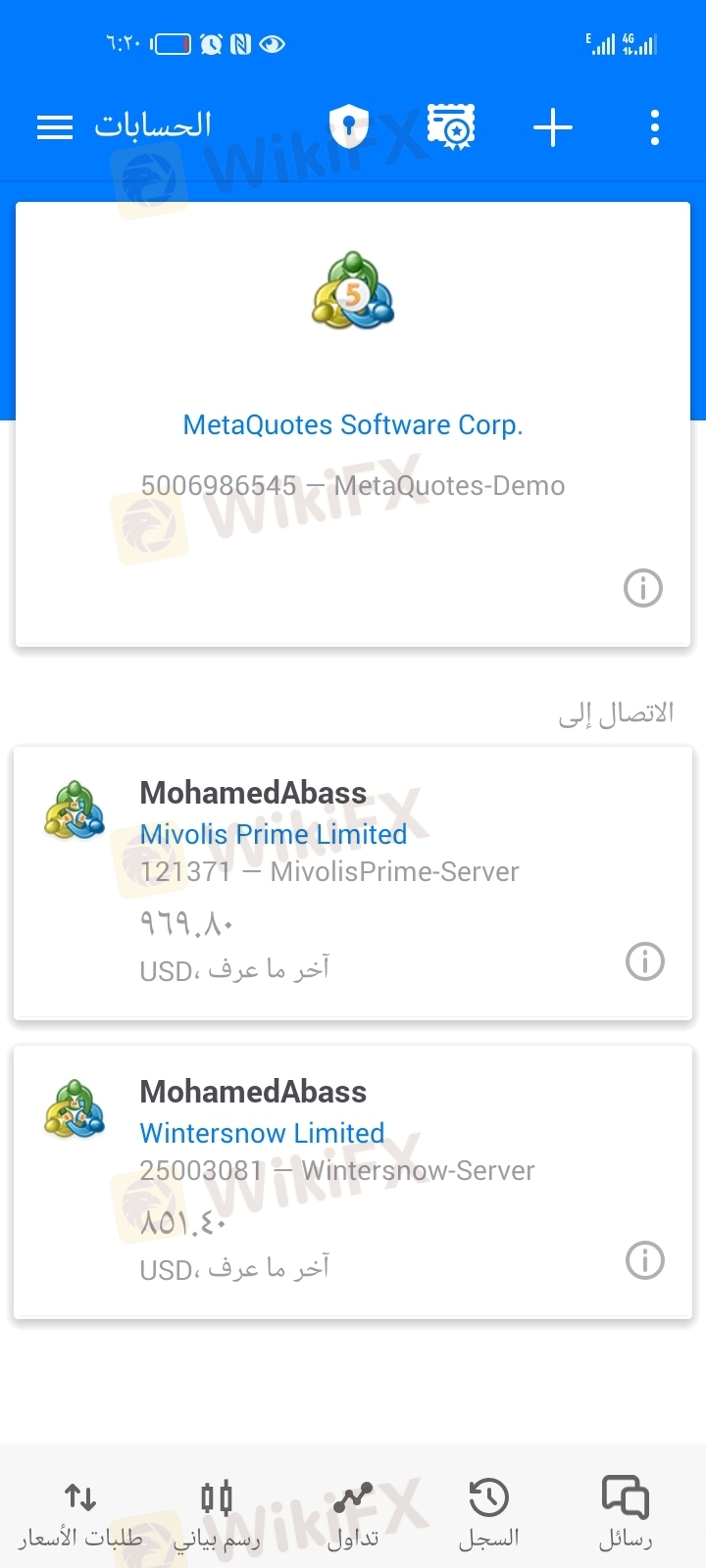The image size is (706, 1568).
Task: View info for Wintersnow Limited account
Action: (645, 1260)
